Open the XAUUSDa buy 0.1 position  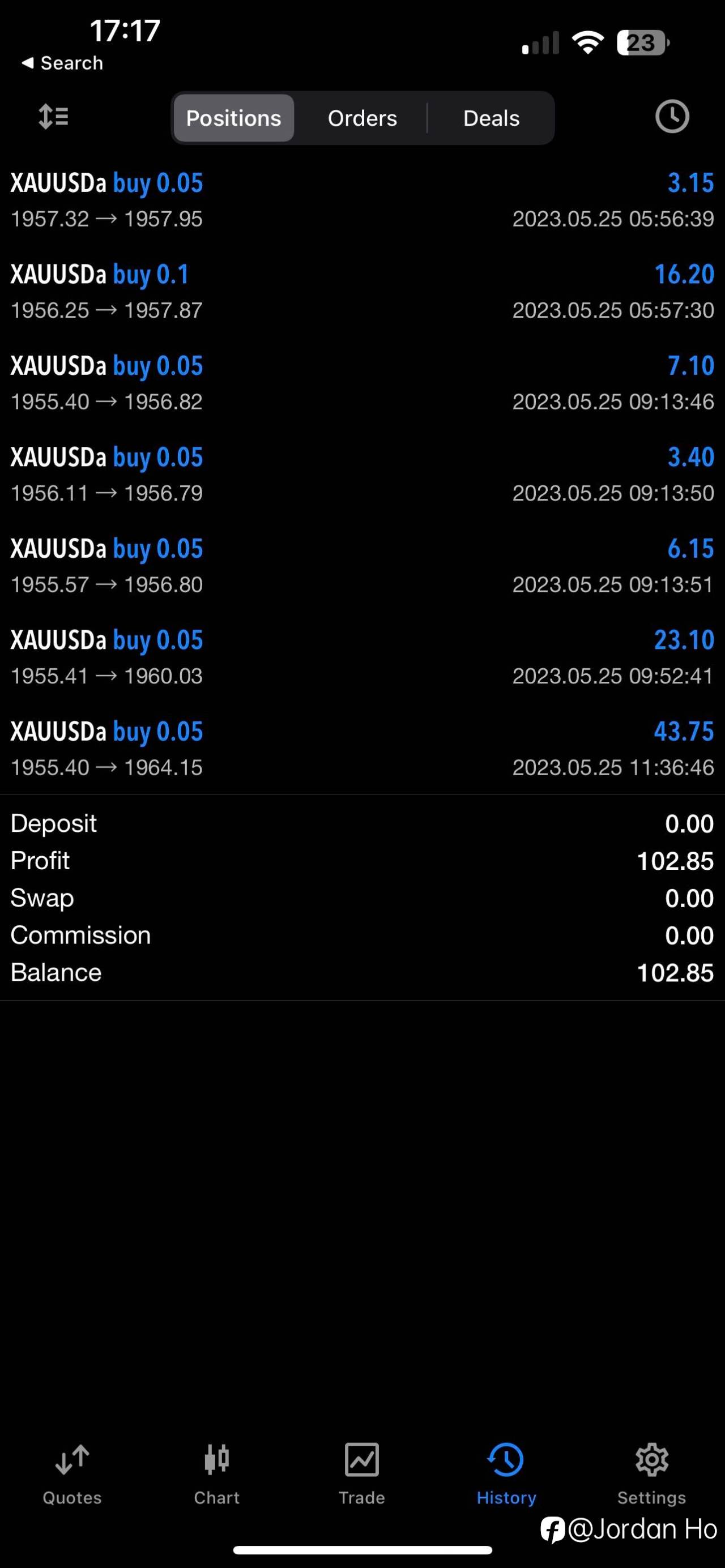coord(362,292)
